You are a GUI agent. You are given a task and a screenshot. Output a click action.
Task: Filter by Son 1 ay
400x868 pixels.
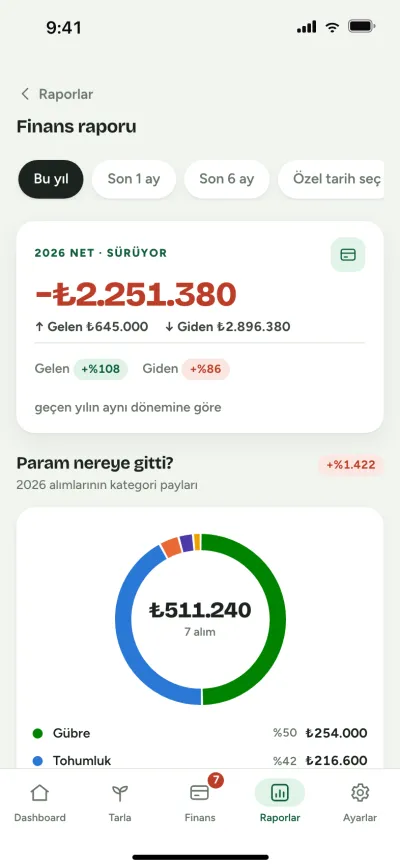point(134,179)
